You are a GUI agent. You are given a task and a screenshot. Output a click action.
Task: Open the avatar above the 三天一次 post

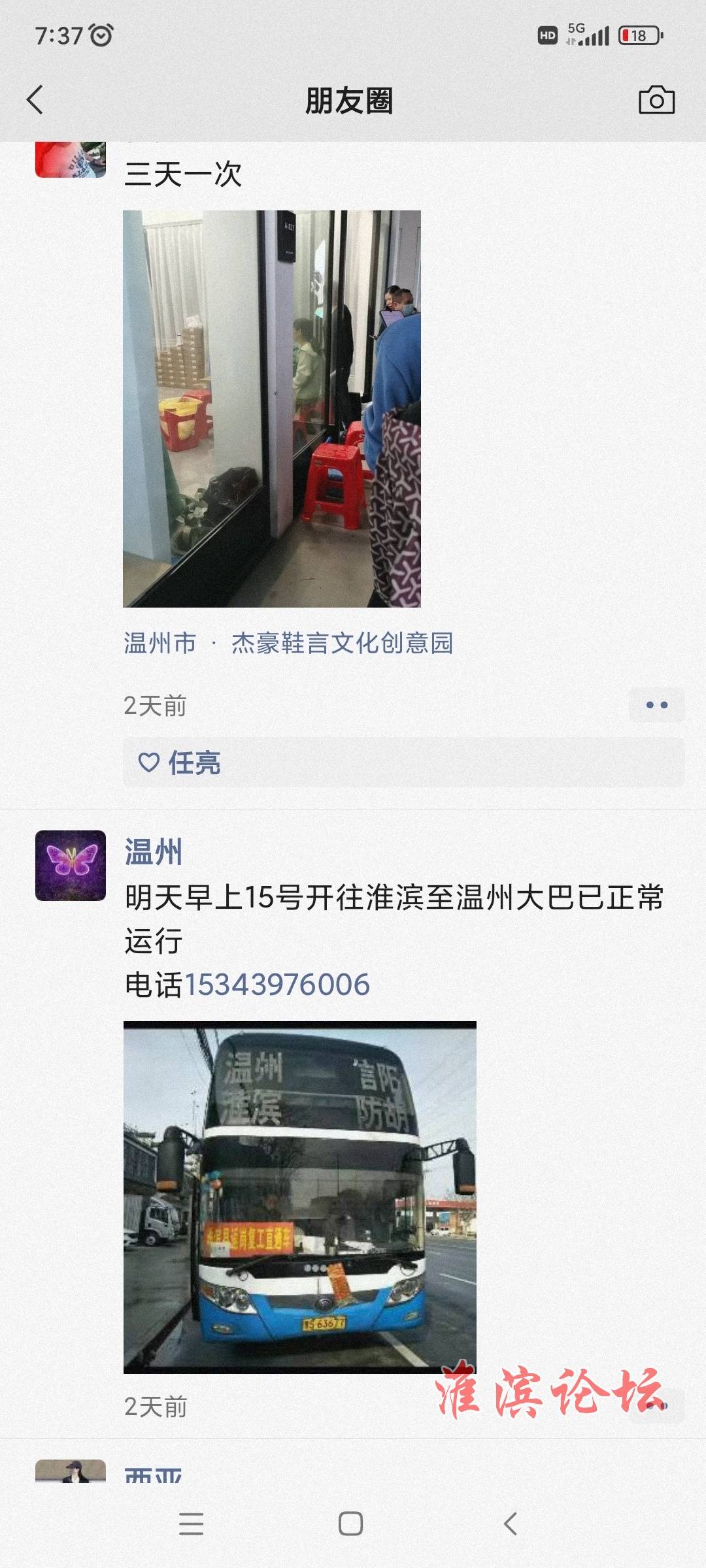click(71, 159)
